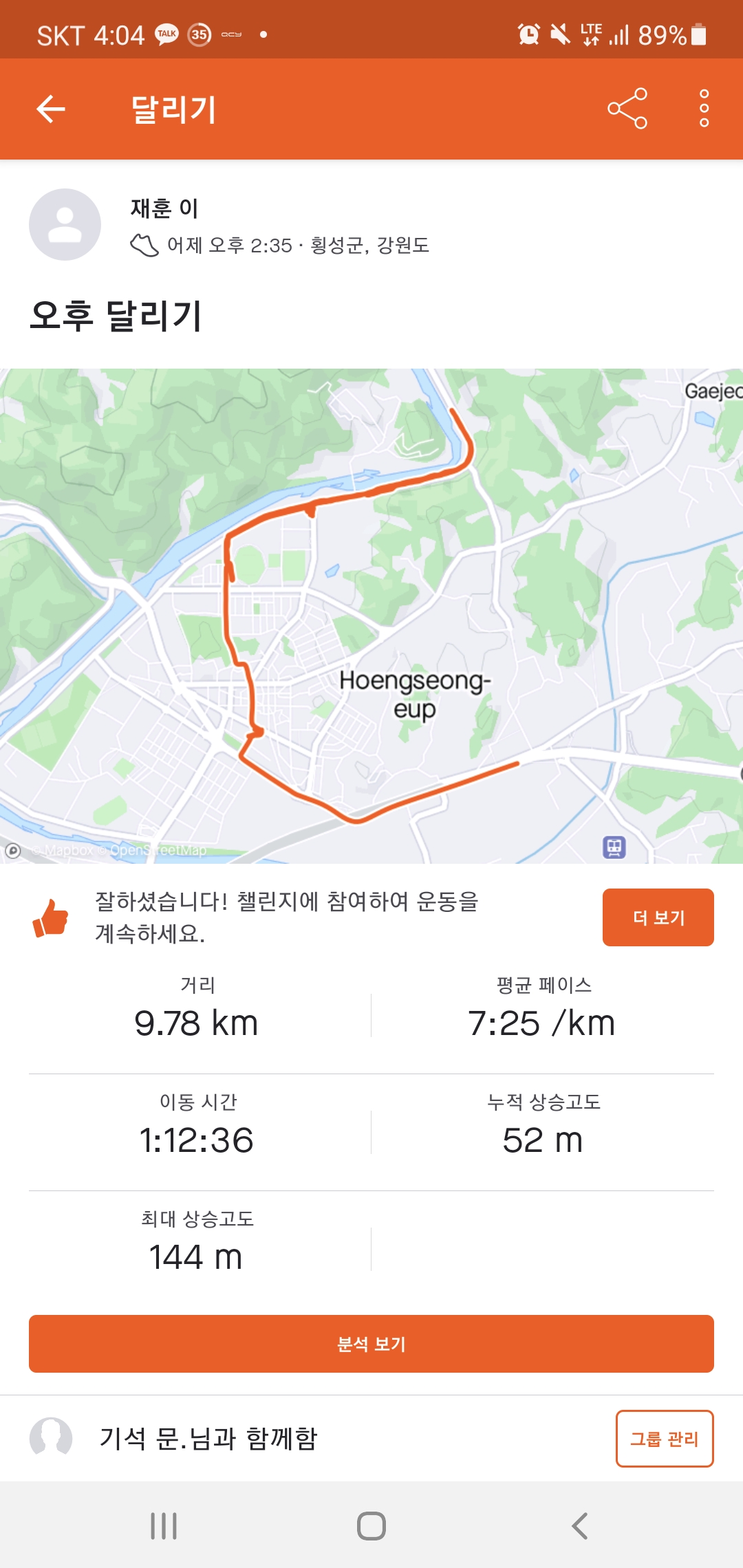This screenshot has width=743, height=1568.
Task: Go to the home screen
Action: click(x=371, y=1526)
